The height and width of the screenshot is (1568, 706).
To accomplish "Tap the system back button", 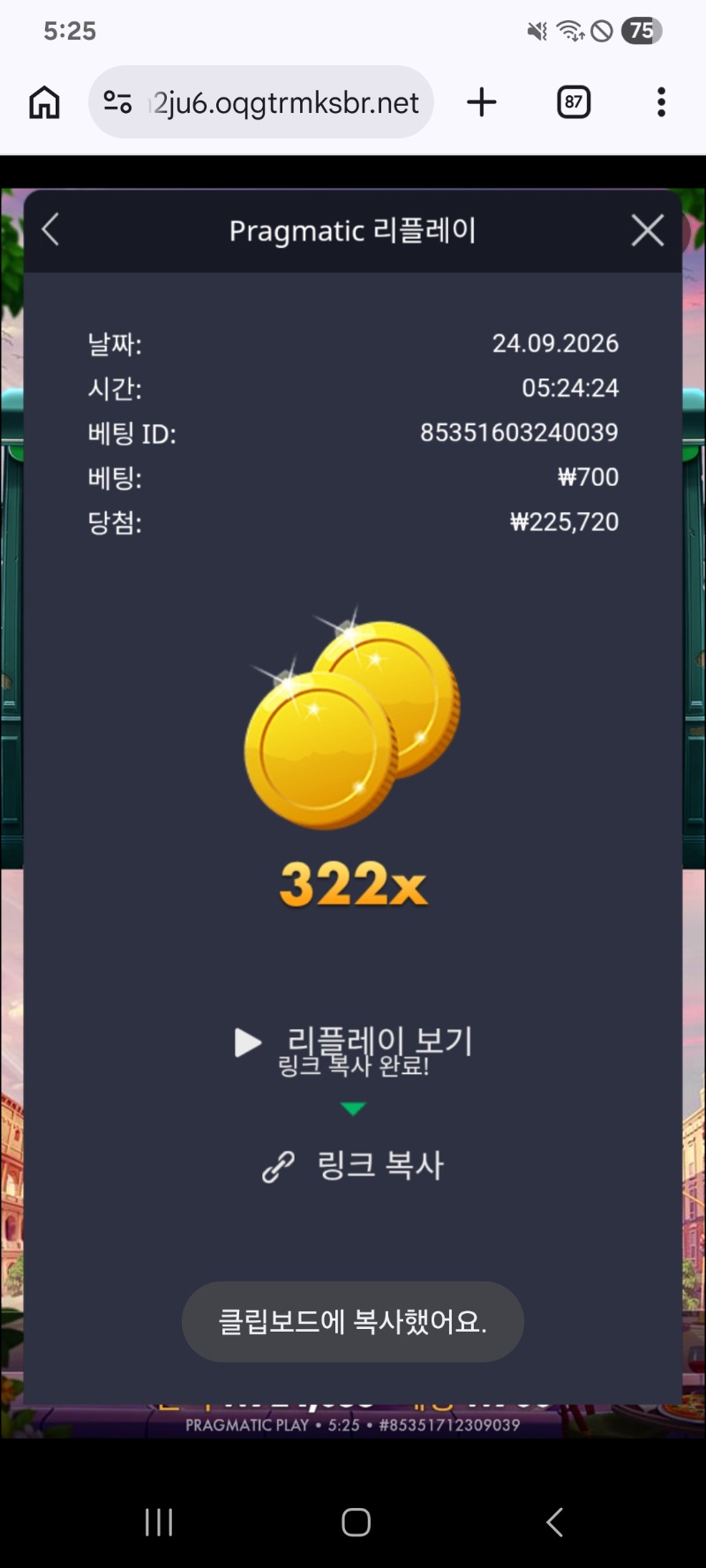I will click(554, 1522).
